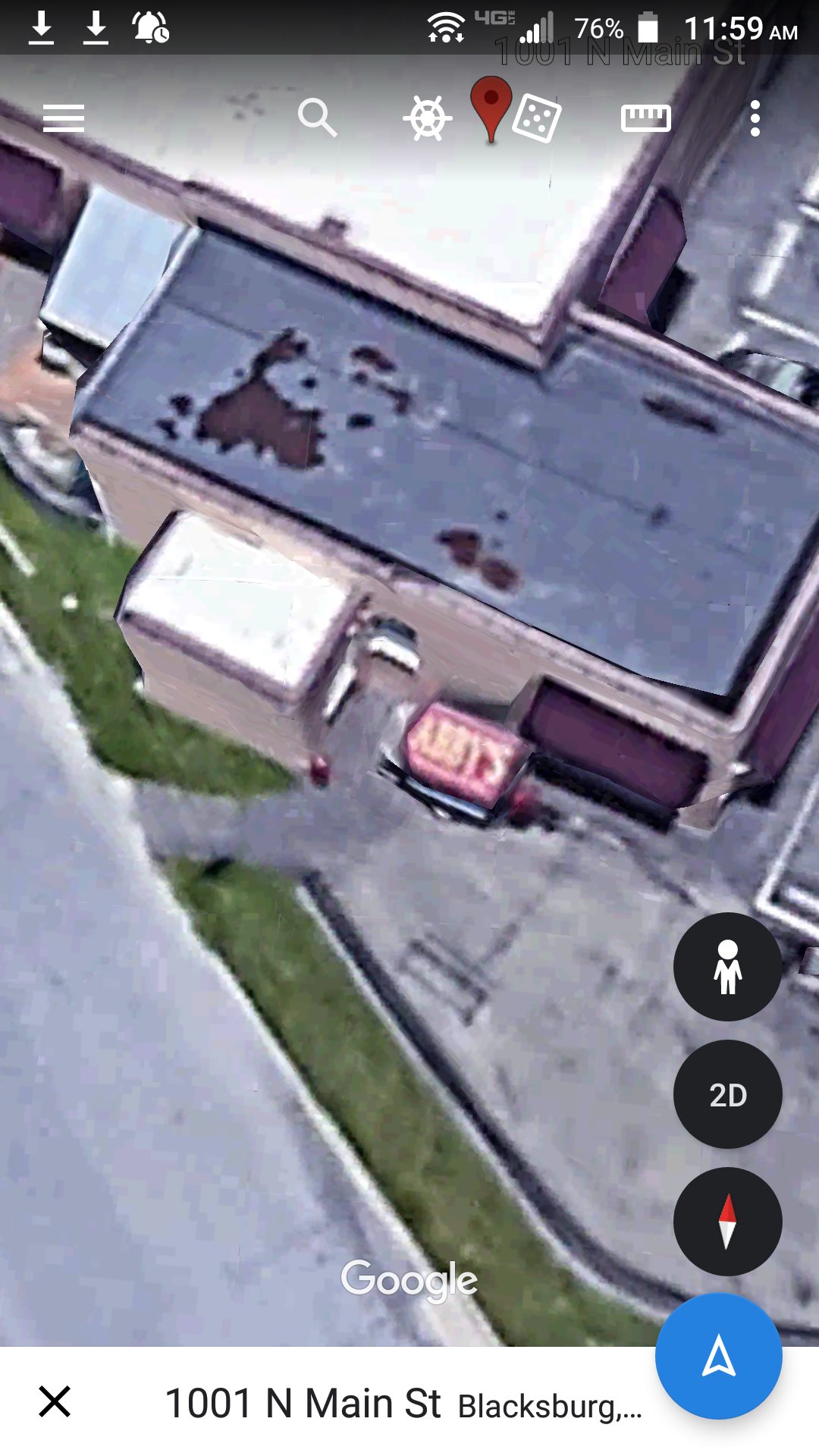Screen dimensions: 819x1456
Task: Open 1001 N Main St place details
Action: [x=379, y=1403]
